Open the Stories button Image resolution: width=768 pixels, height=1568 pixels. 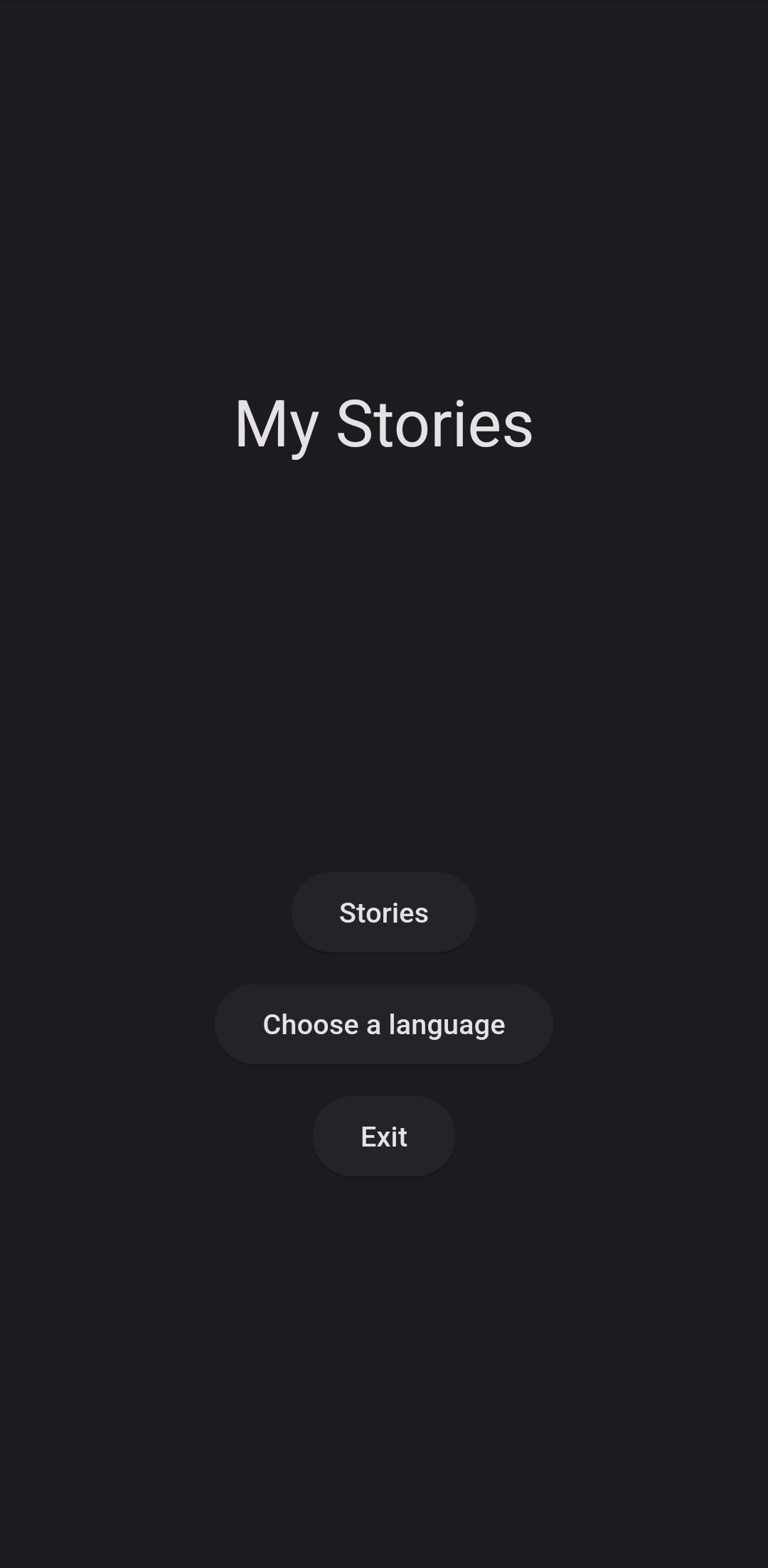383,913
